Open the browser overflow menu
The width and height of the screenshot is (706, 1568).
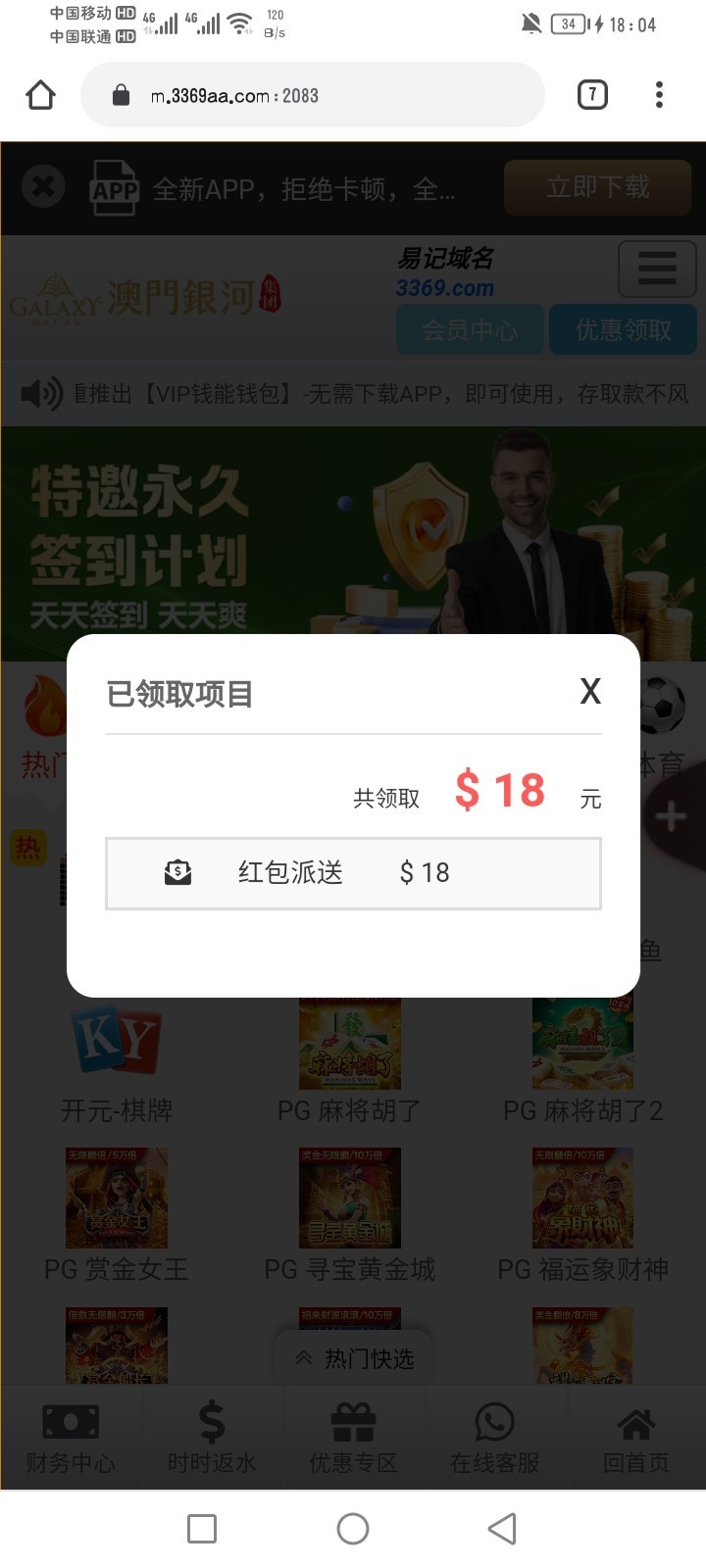coord(659,95)
